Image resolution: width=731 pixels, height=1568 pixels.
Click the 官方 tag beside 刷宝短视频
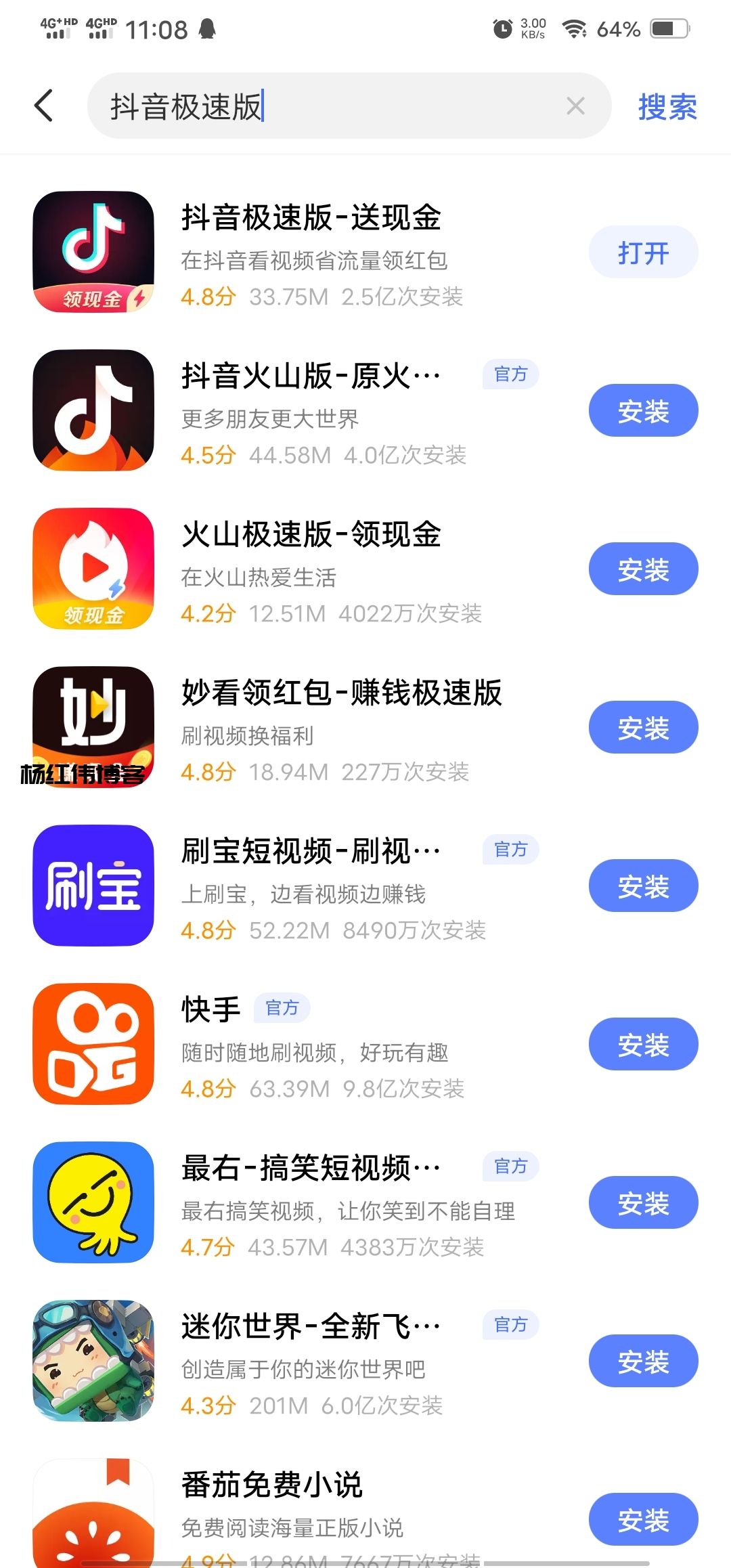coord(511,849)
